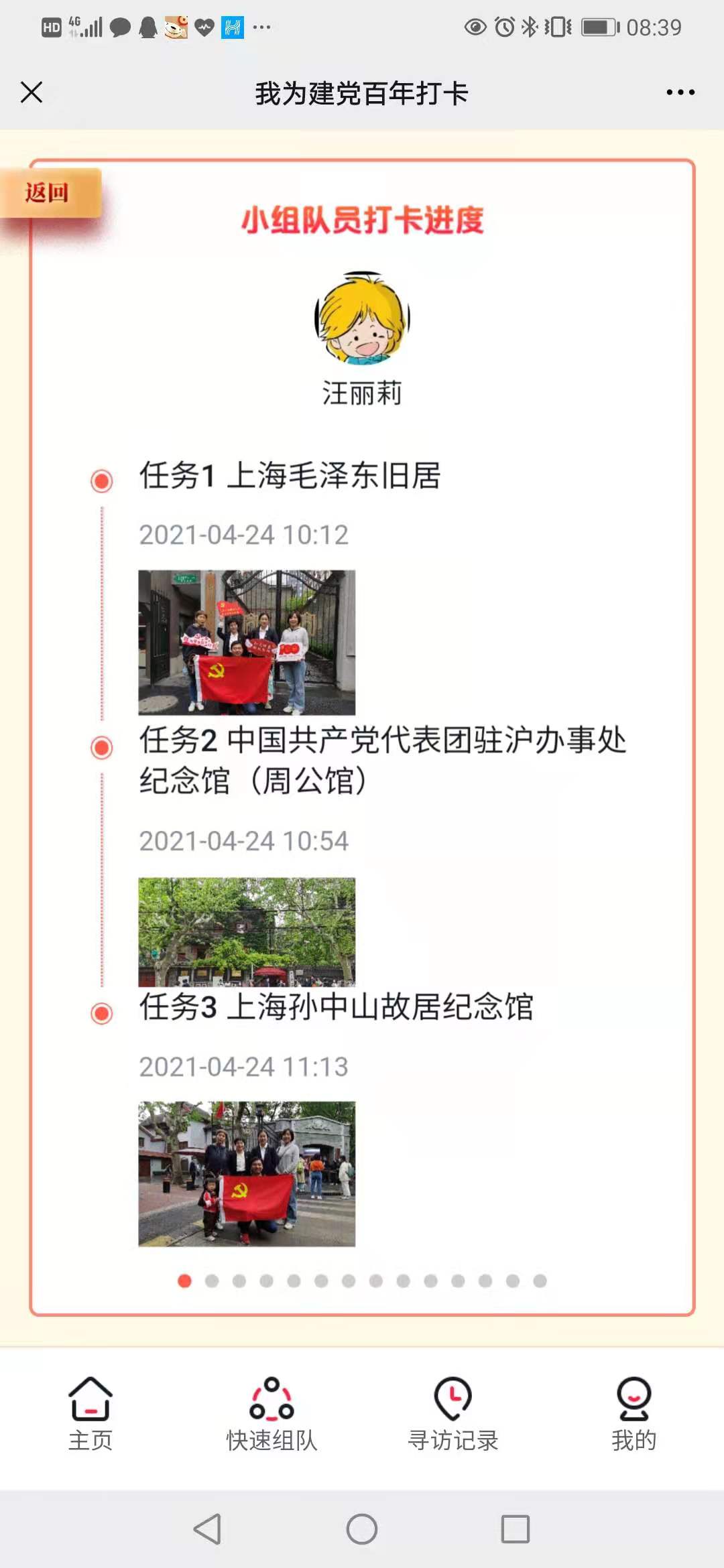Close the page with the X icon
Viewport: 724px width, 1568px height.
[32, 92]
